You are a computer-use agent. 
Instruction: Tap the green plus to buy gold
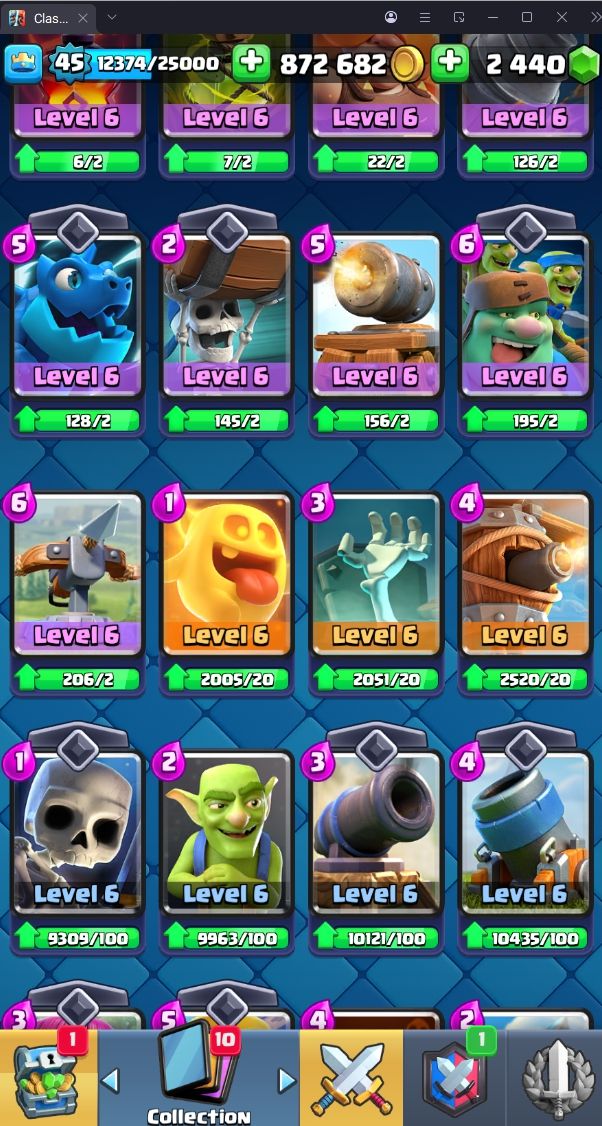tap(251, 63)
